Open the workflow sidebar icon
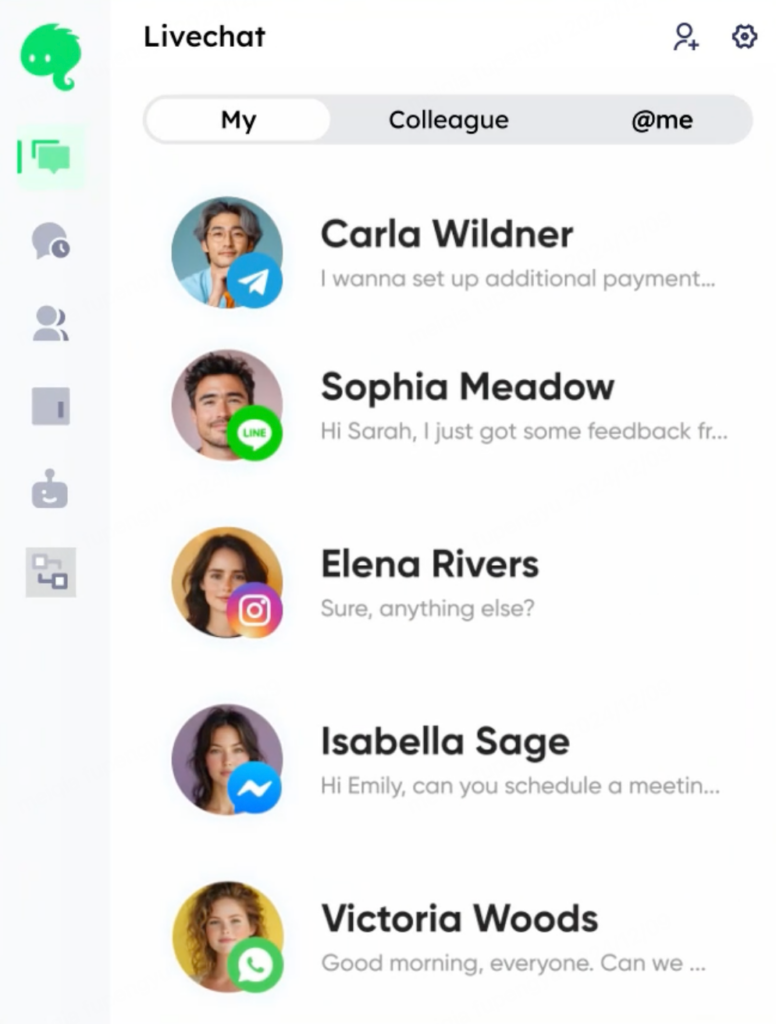This screenshot has width=776, height=1024. (x=50, y=572)
